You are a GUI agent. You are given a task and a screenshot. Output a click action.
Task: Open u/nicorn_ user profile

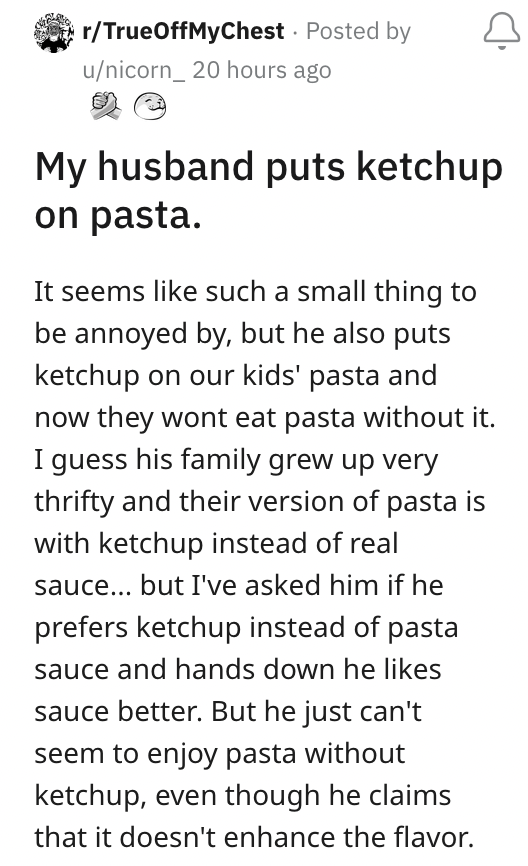click(x=134, y=70)
